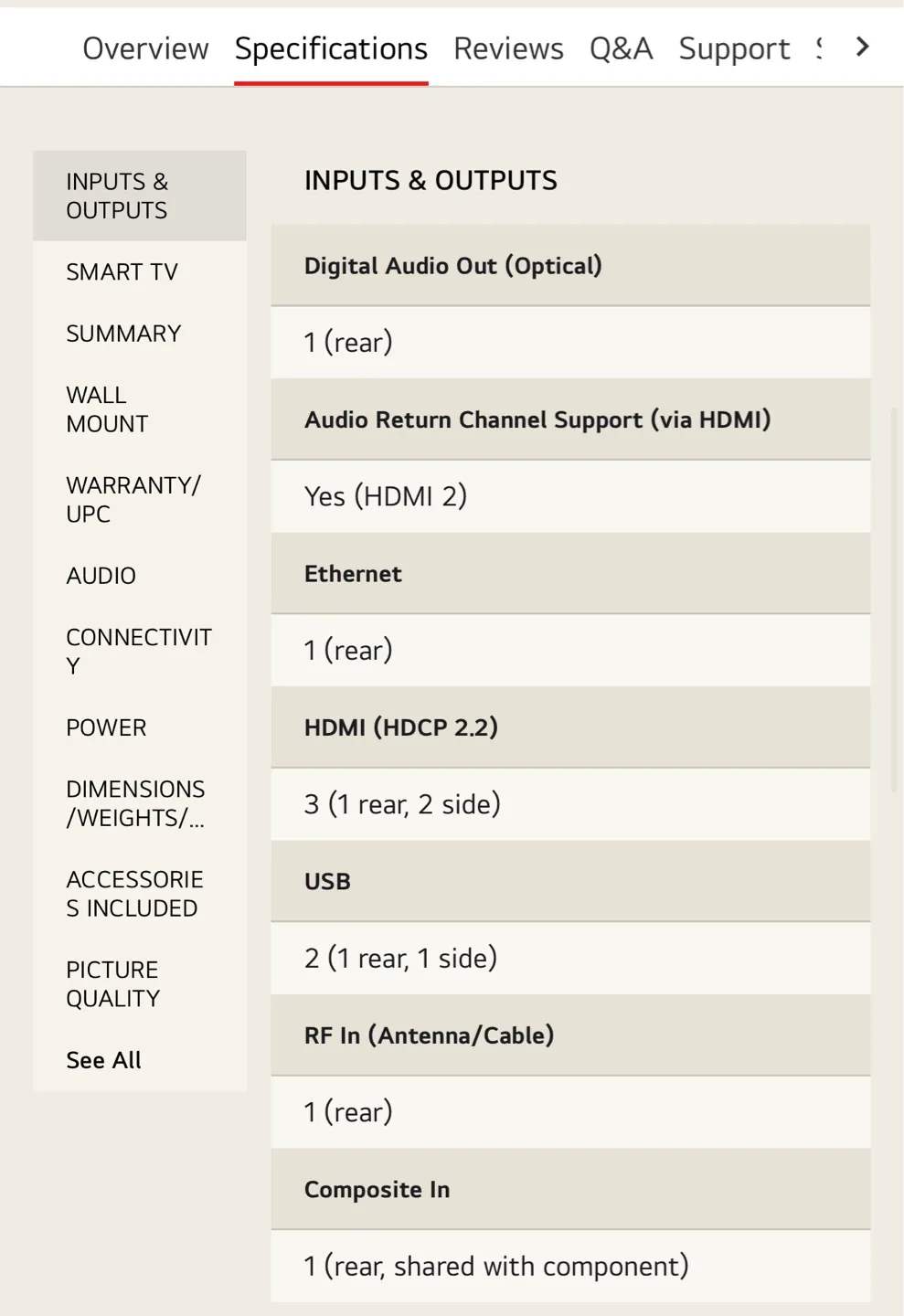Open the PICTURE QUALITY section
This screenshot has width=904, height=1316.
pyautogui.click(x=113, y=983)
